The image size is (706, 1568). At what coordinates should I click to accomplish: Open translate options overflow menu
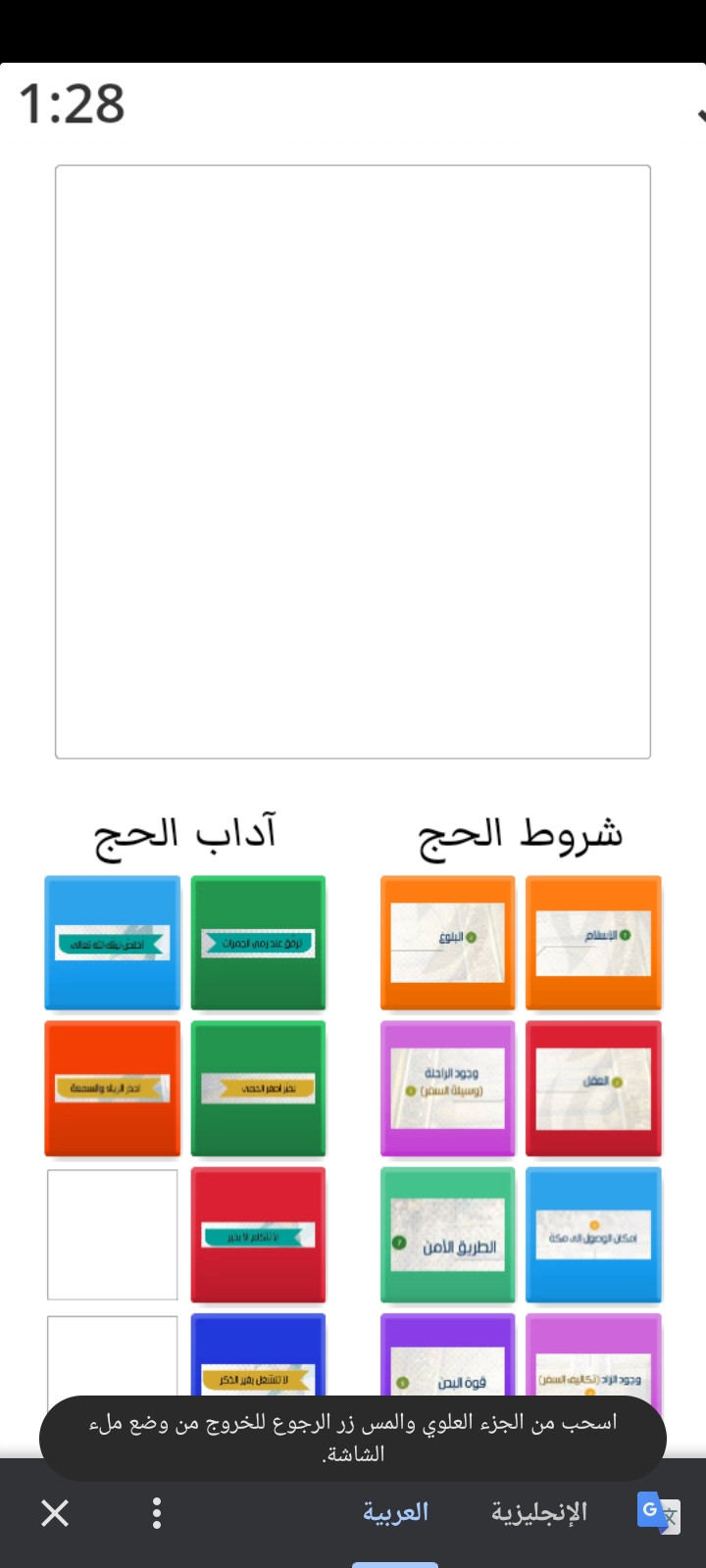coord(157,1513)
